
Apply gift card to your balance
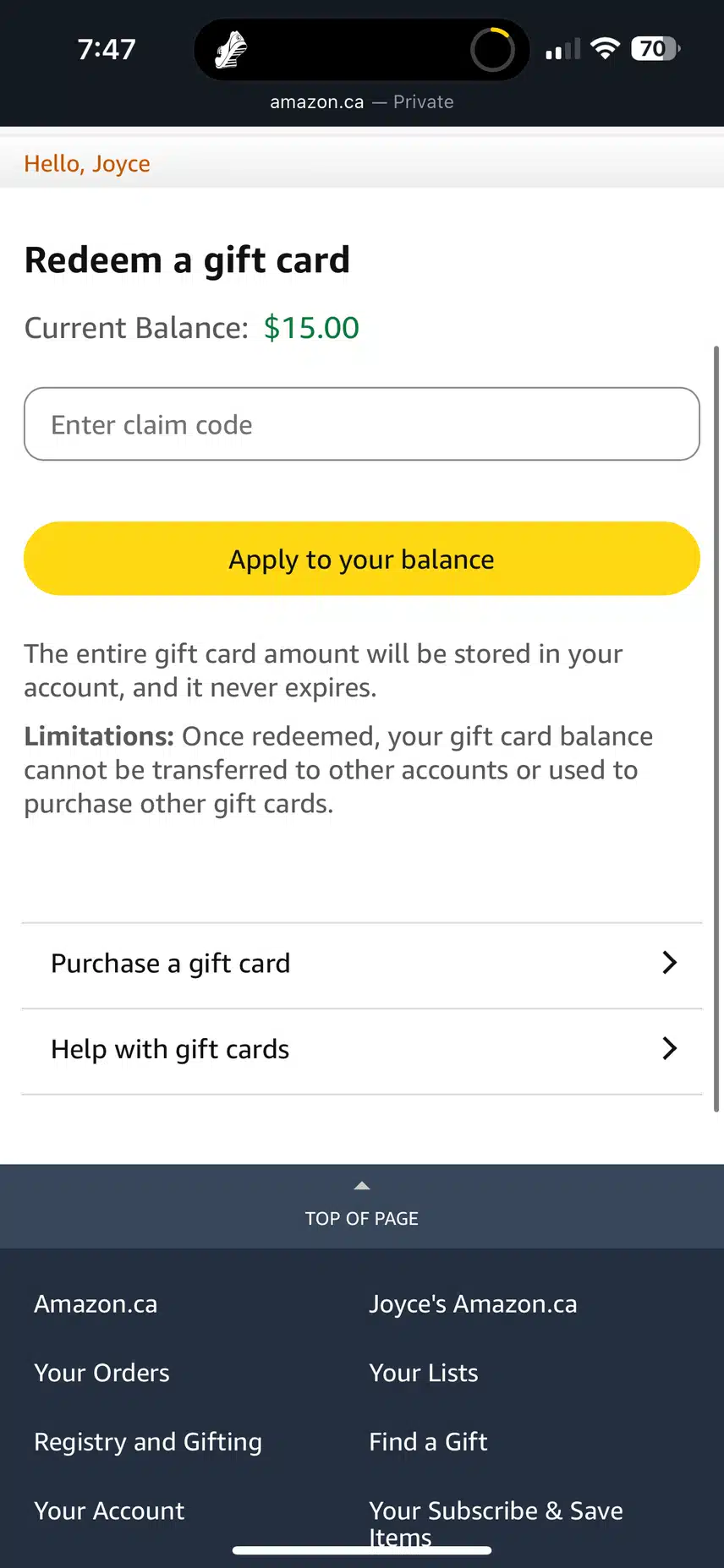361,559
